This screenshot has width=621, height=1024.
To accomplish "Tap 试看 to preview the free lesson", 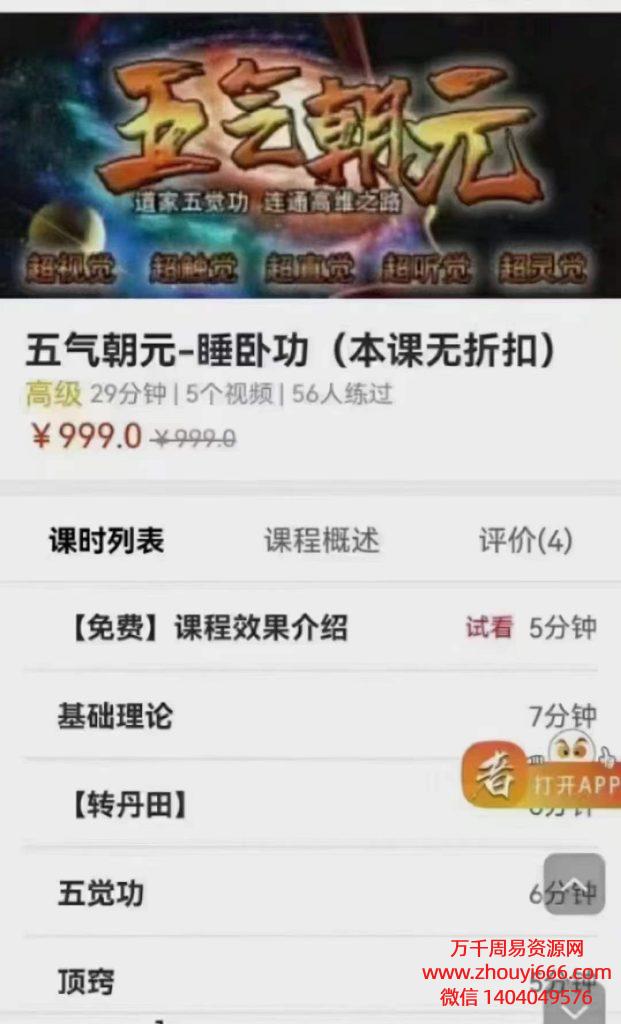I will point(489,628).
